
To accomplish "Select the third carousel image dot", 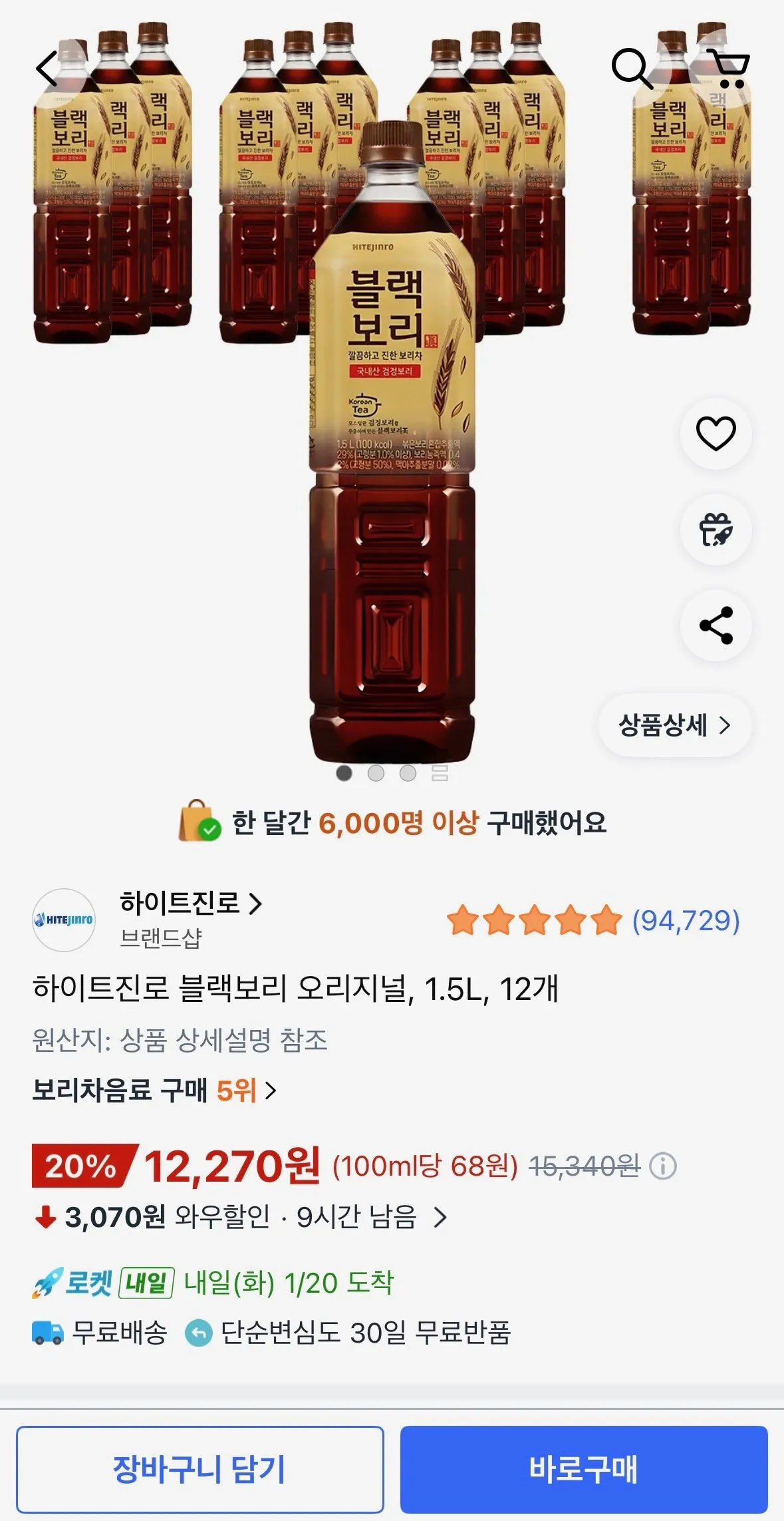I will [x=407, y=773].
